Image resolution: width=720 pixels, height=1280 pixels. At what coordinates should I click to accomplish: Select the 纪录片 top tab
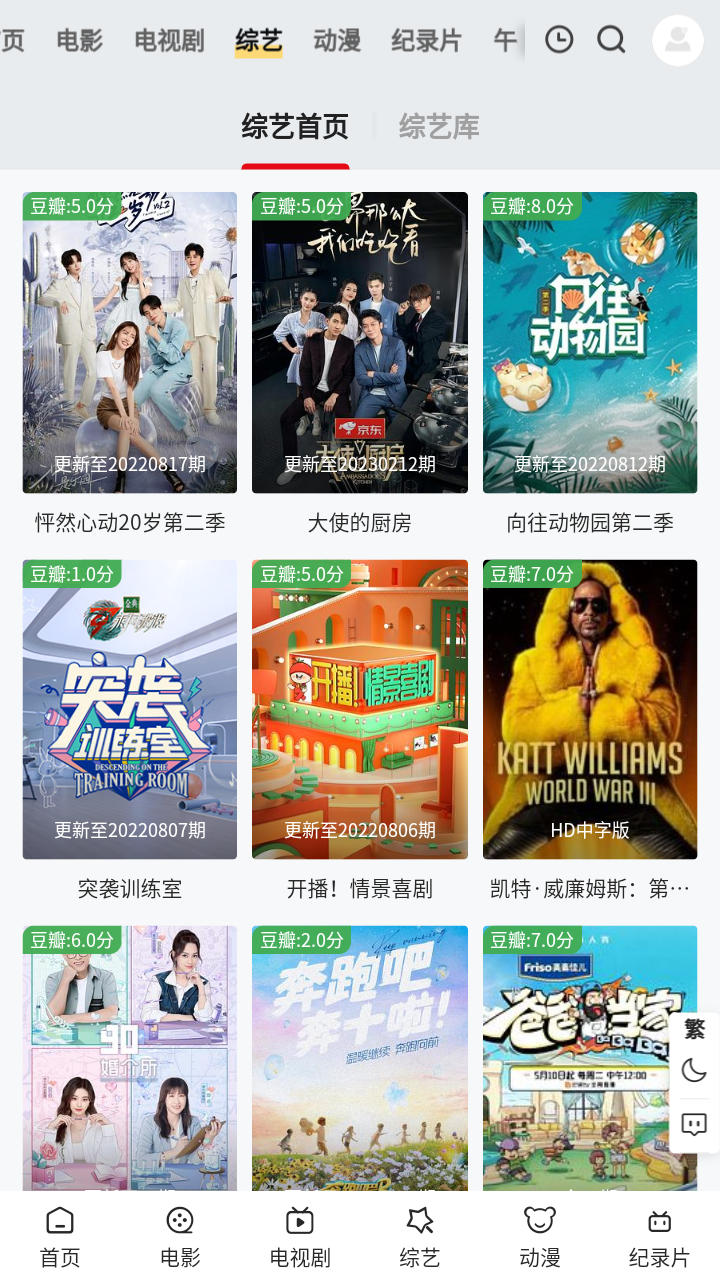[x=427, y=41]
